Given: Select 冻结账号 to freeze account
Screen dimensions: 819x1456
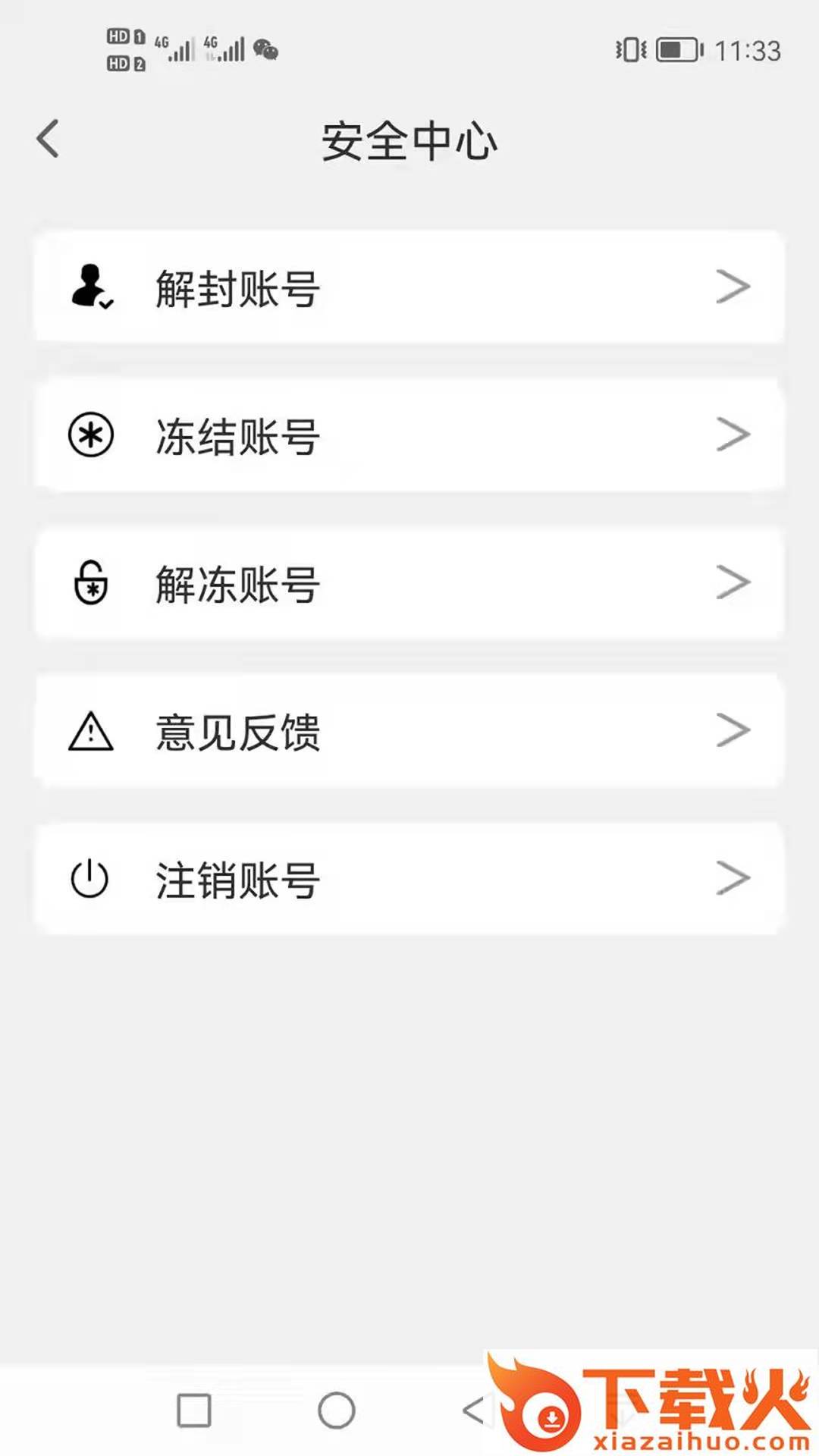Looking at the screenshot, I should pos(409,436).
